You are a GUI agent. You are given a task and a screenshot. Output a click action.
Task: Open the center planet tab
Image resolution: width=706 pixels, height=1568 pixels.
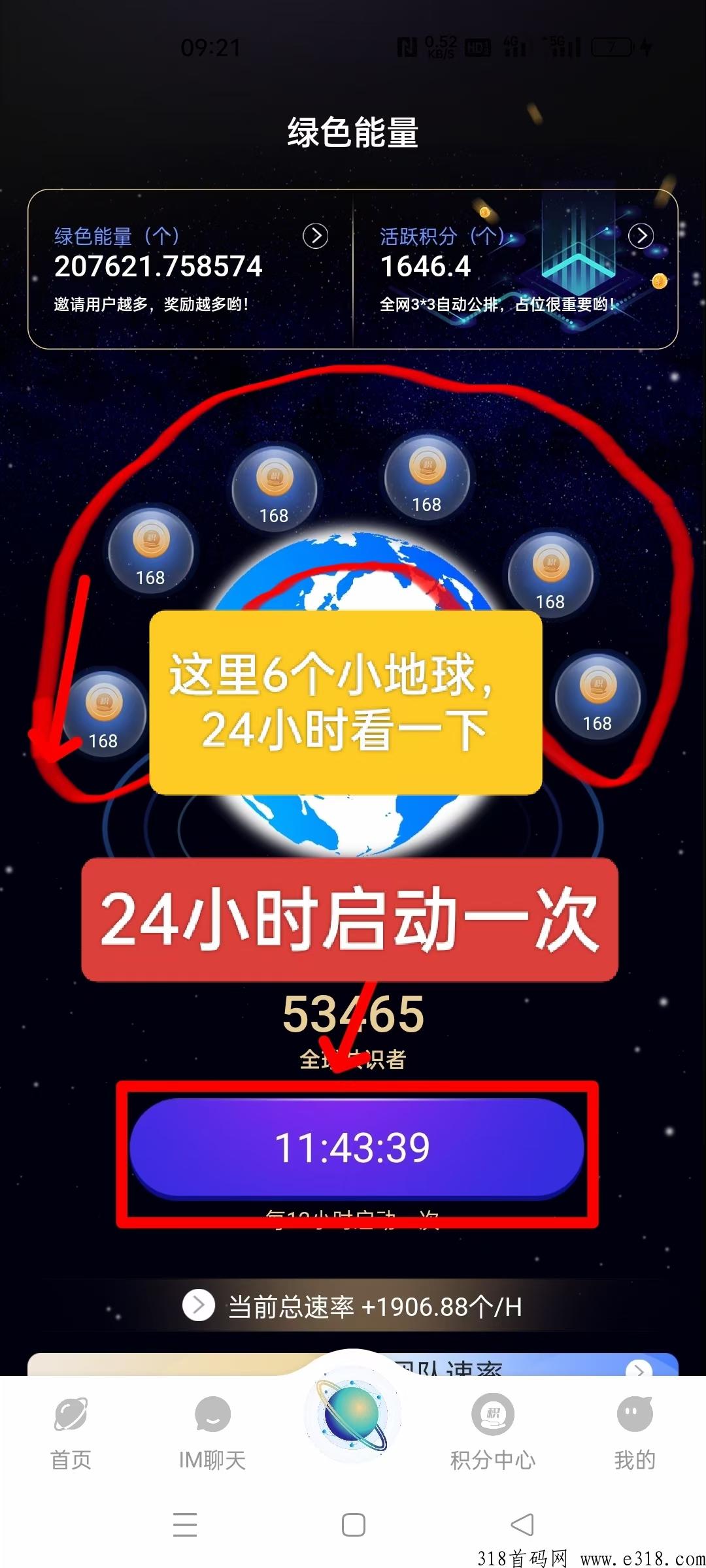coord(353,1413)
